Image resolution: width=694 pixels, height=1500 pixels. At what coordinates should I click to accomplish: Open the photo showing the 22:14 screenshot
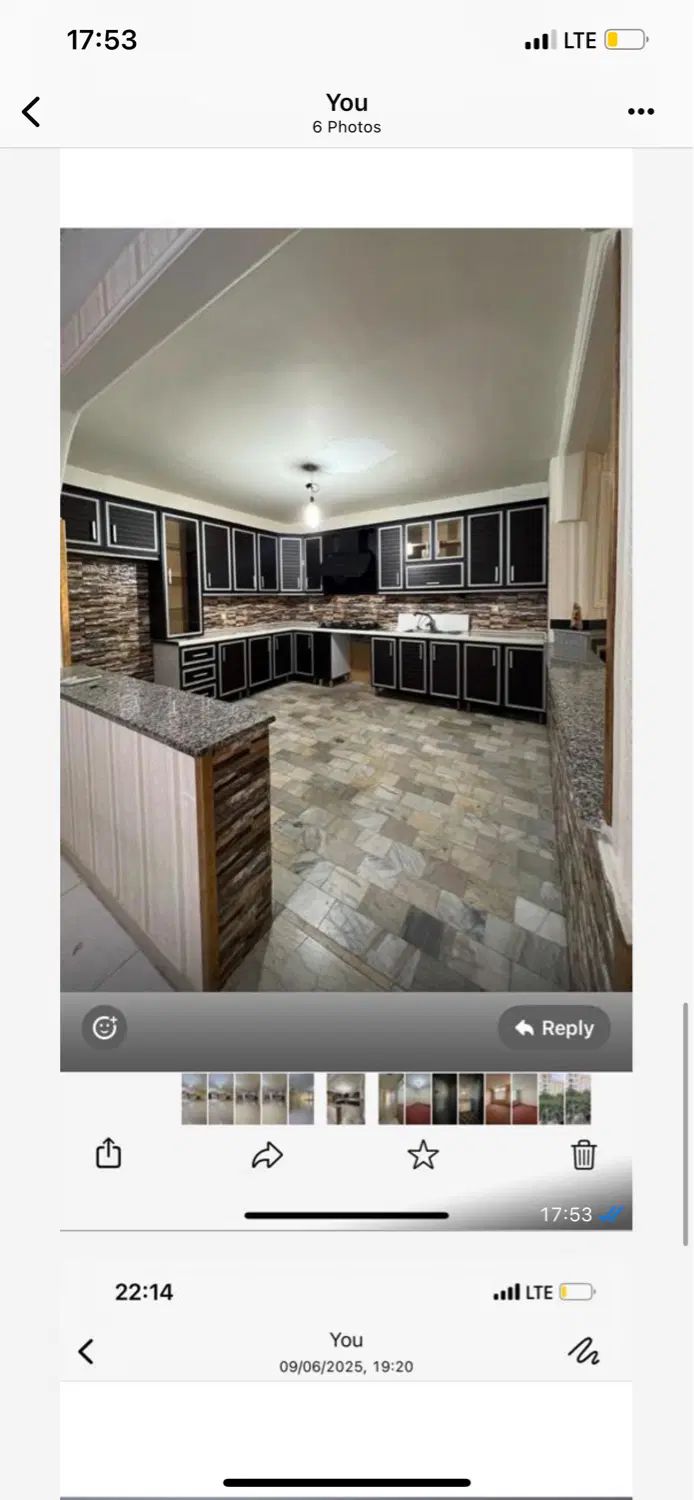346,1380
